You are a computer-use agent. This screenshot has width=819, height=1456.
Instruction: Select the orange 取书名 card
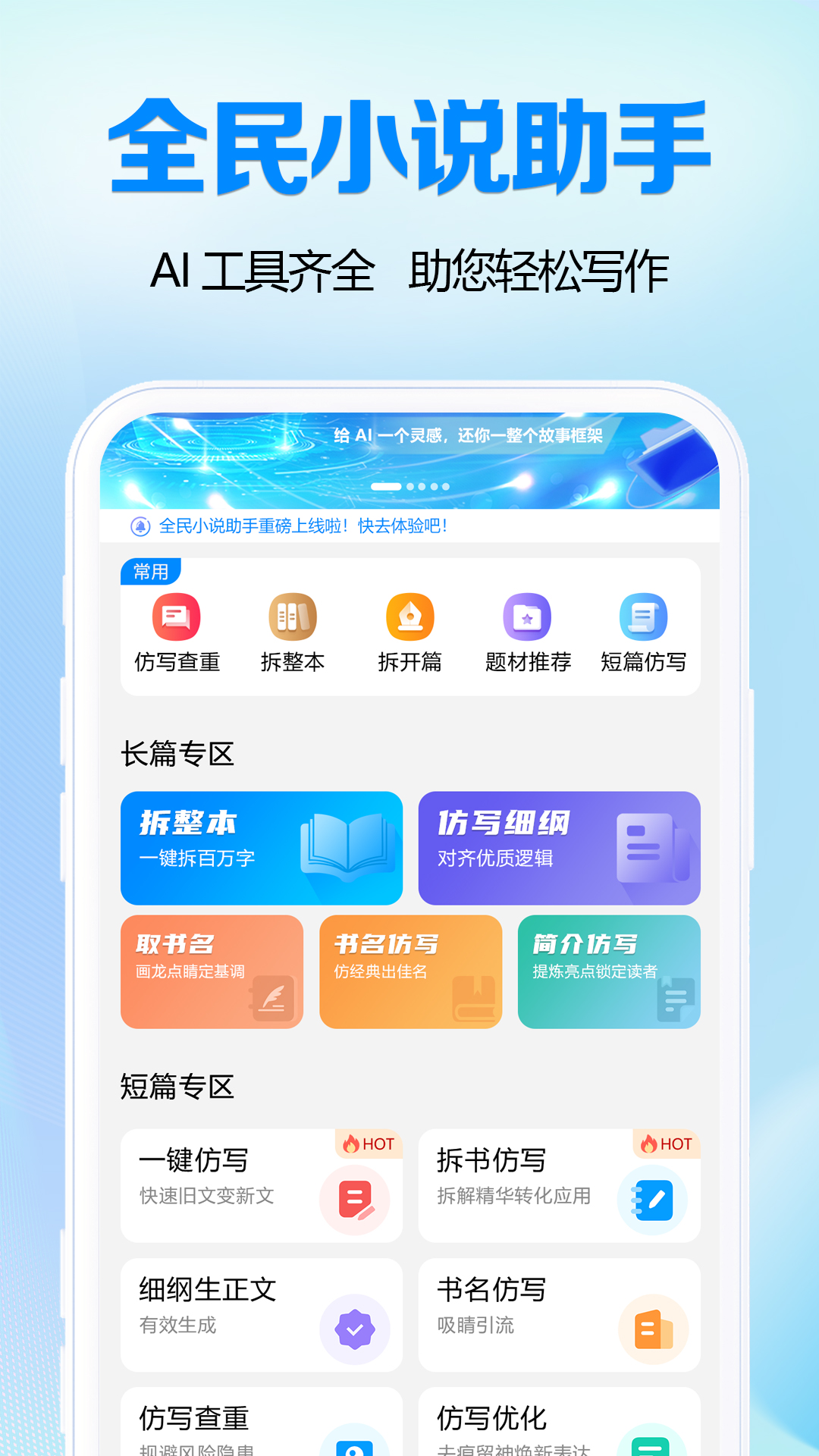pyautogui.click(x=211, y=971)
